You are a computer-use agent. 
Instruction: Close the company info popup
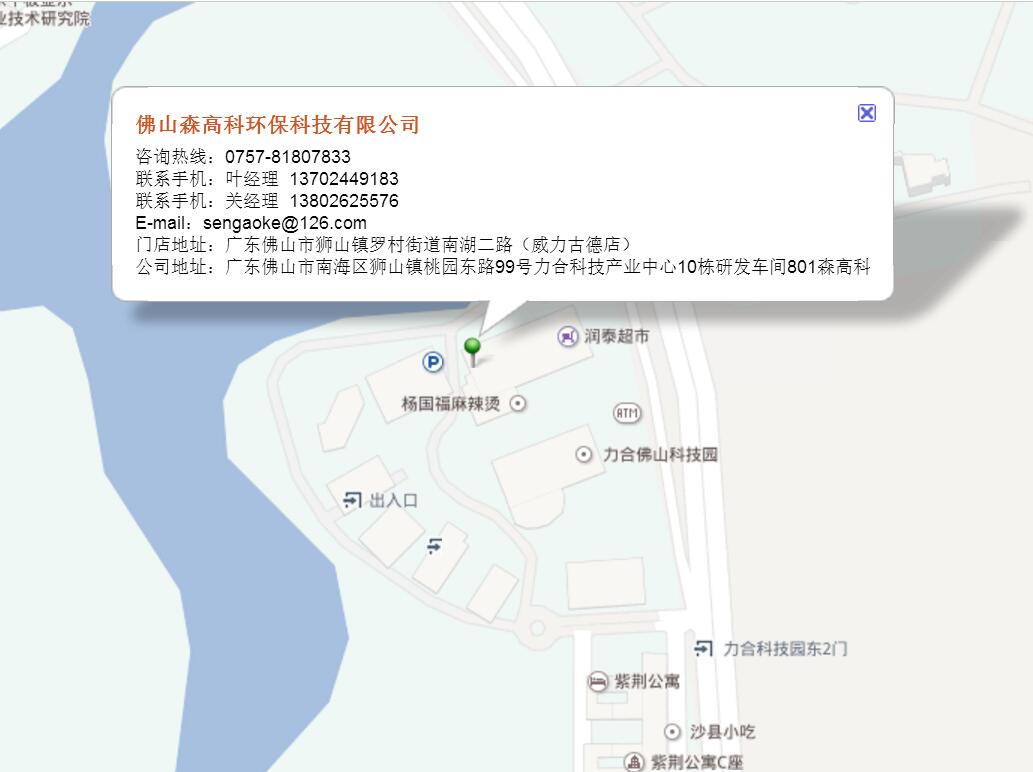[x=867, y=113]
